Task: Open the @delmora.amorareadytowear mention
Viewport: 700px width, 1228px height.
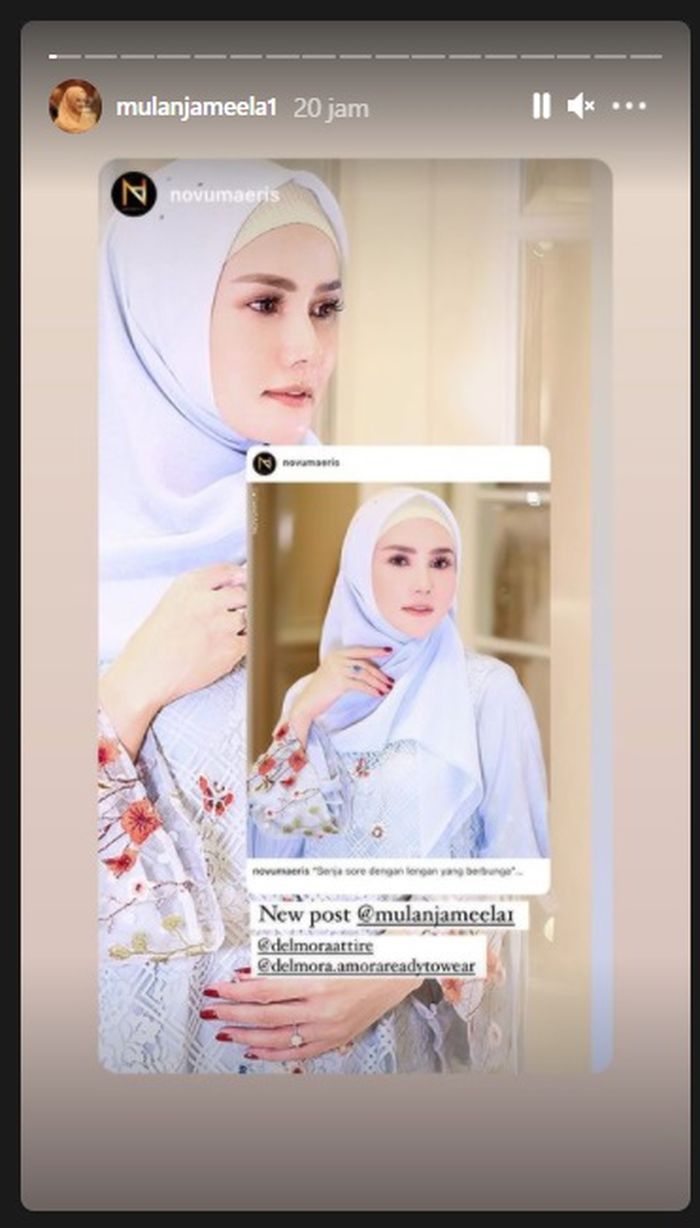Action: click(367, 966)
